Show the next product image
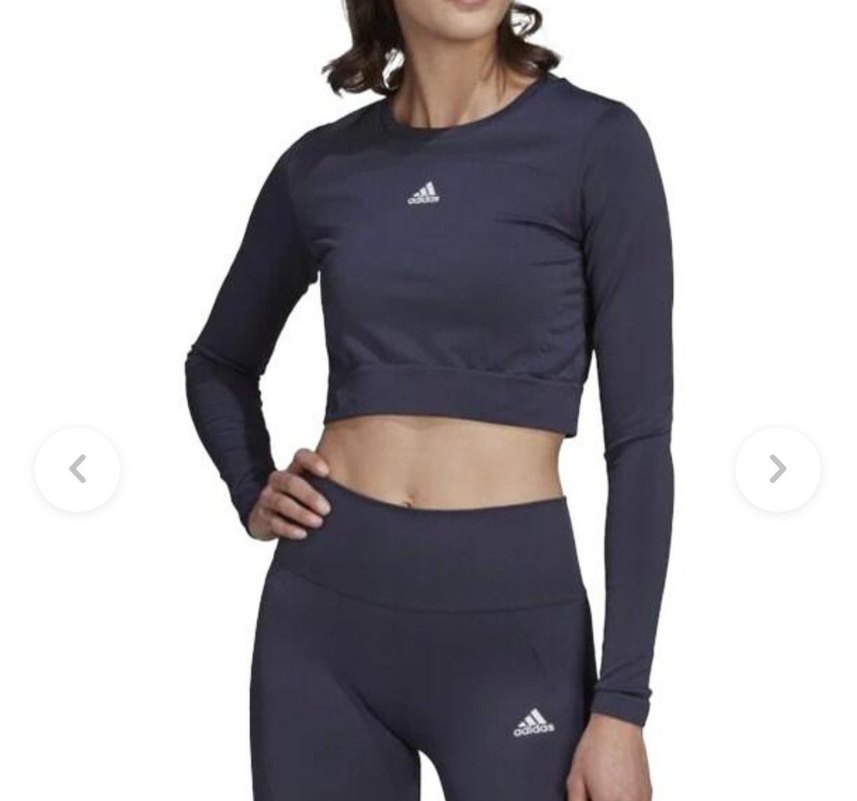857x801 pixels. point(778,469)
